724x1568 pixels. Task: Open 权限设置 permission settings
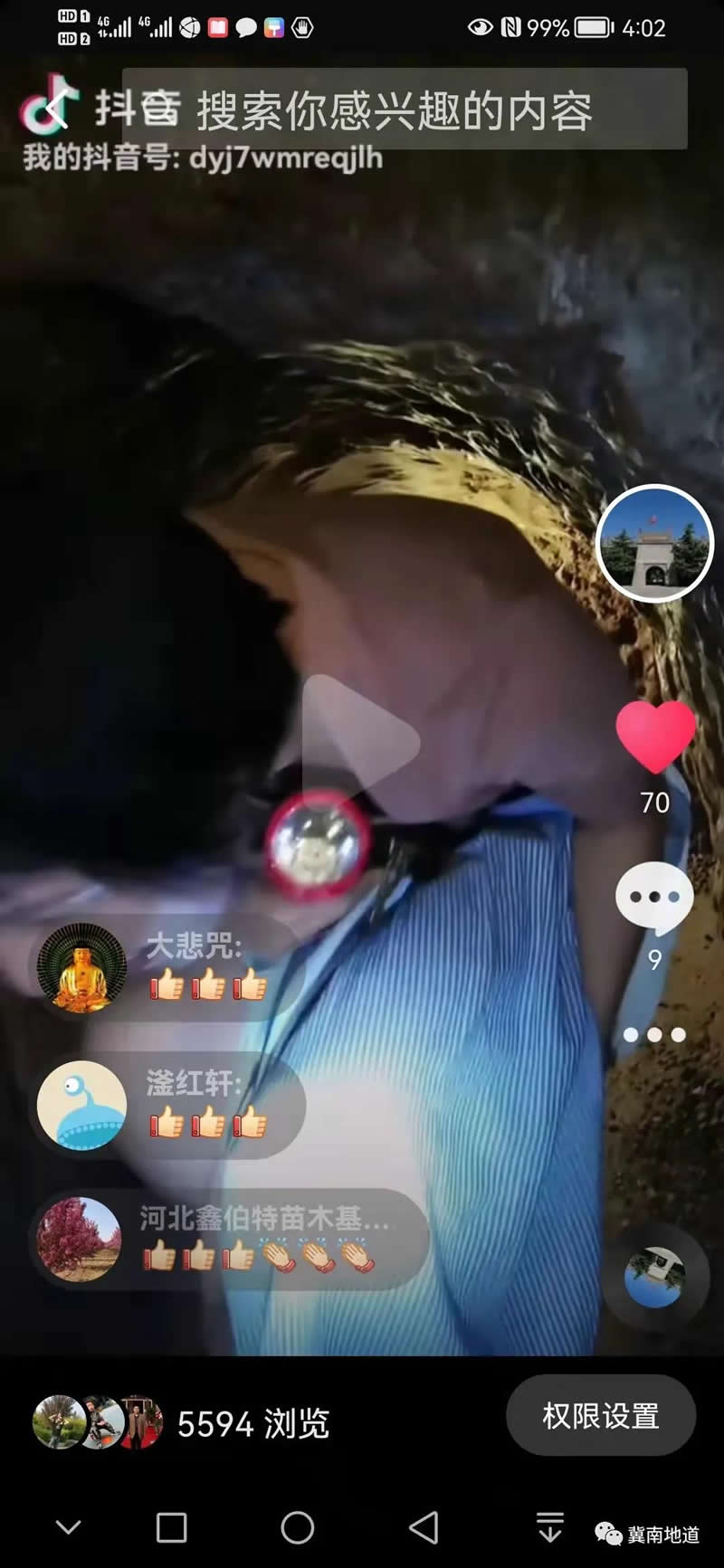[x=600, y=1416]
